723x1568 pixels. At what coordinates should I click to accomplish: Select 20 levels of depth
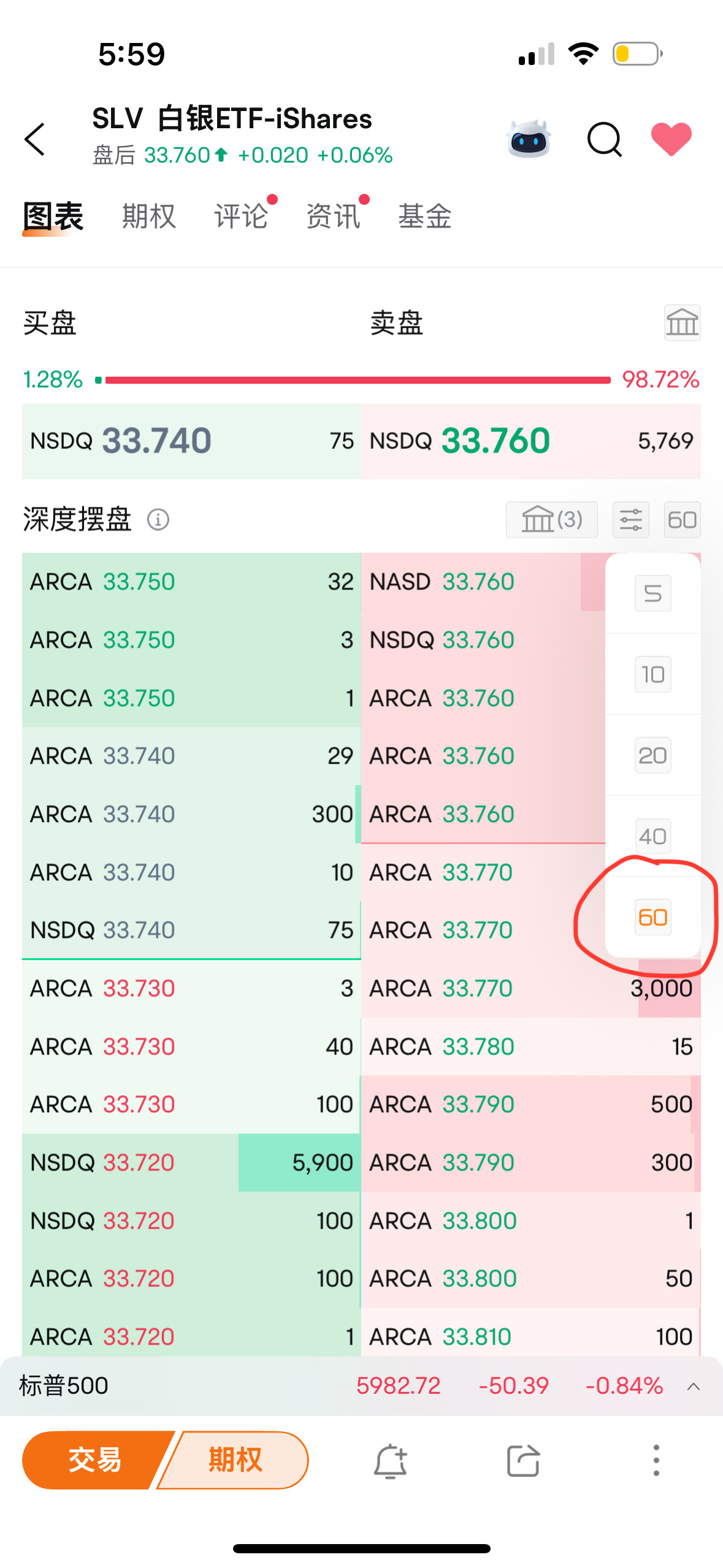click(653, 755)
